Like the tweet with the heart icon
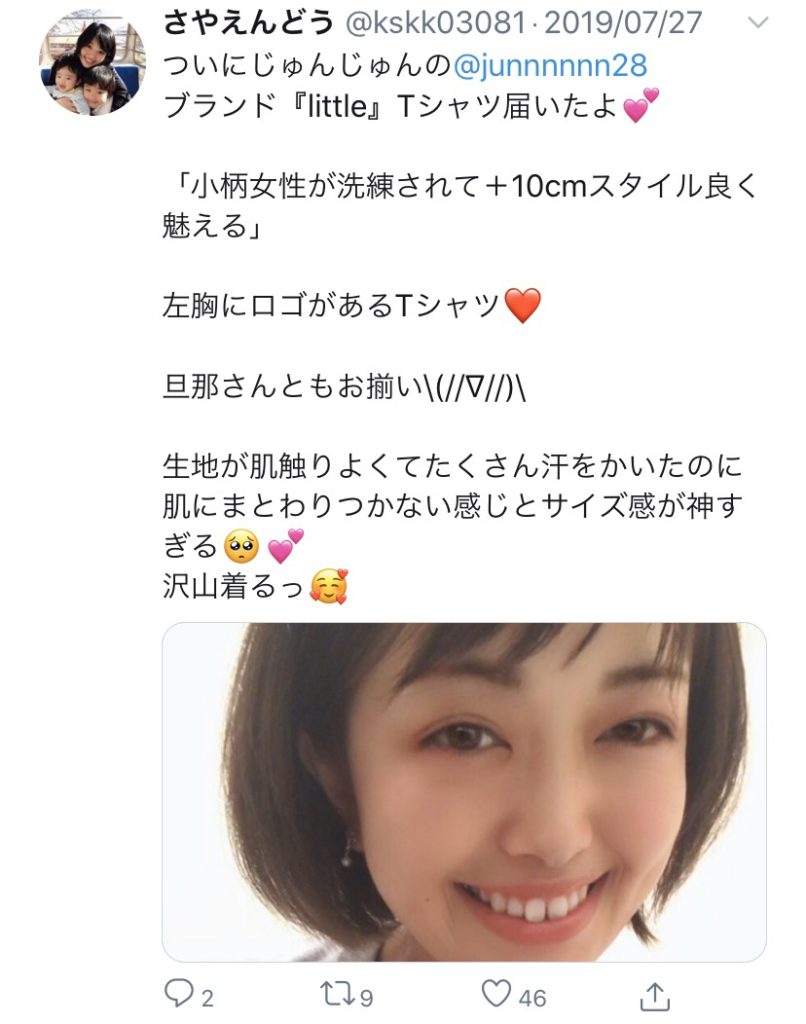Viewport: 806px width, 1024px height. point(497,993)
